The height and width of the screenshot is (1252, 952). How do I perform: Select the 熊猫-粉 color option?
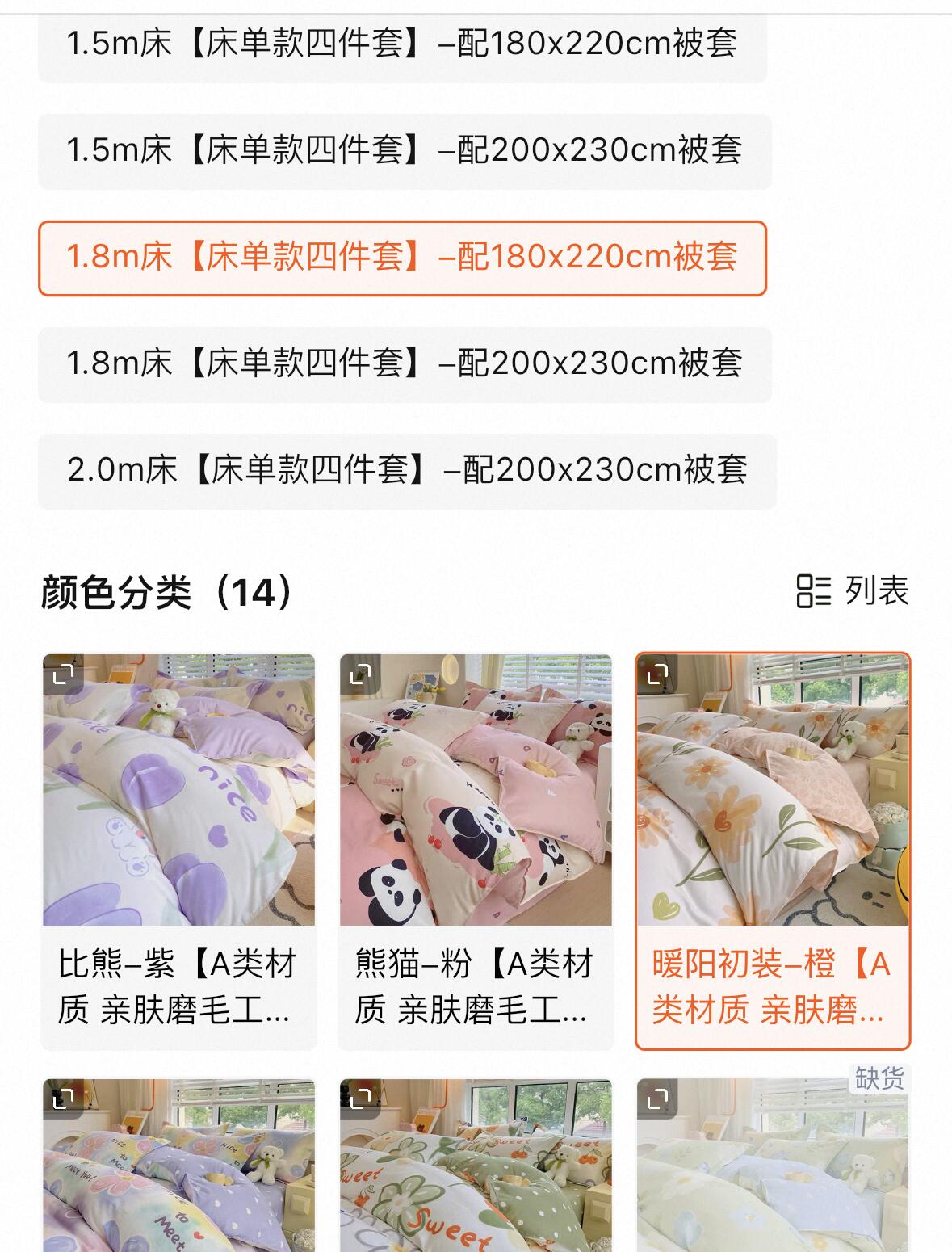(476, 985)
